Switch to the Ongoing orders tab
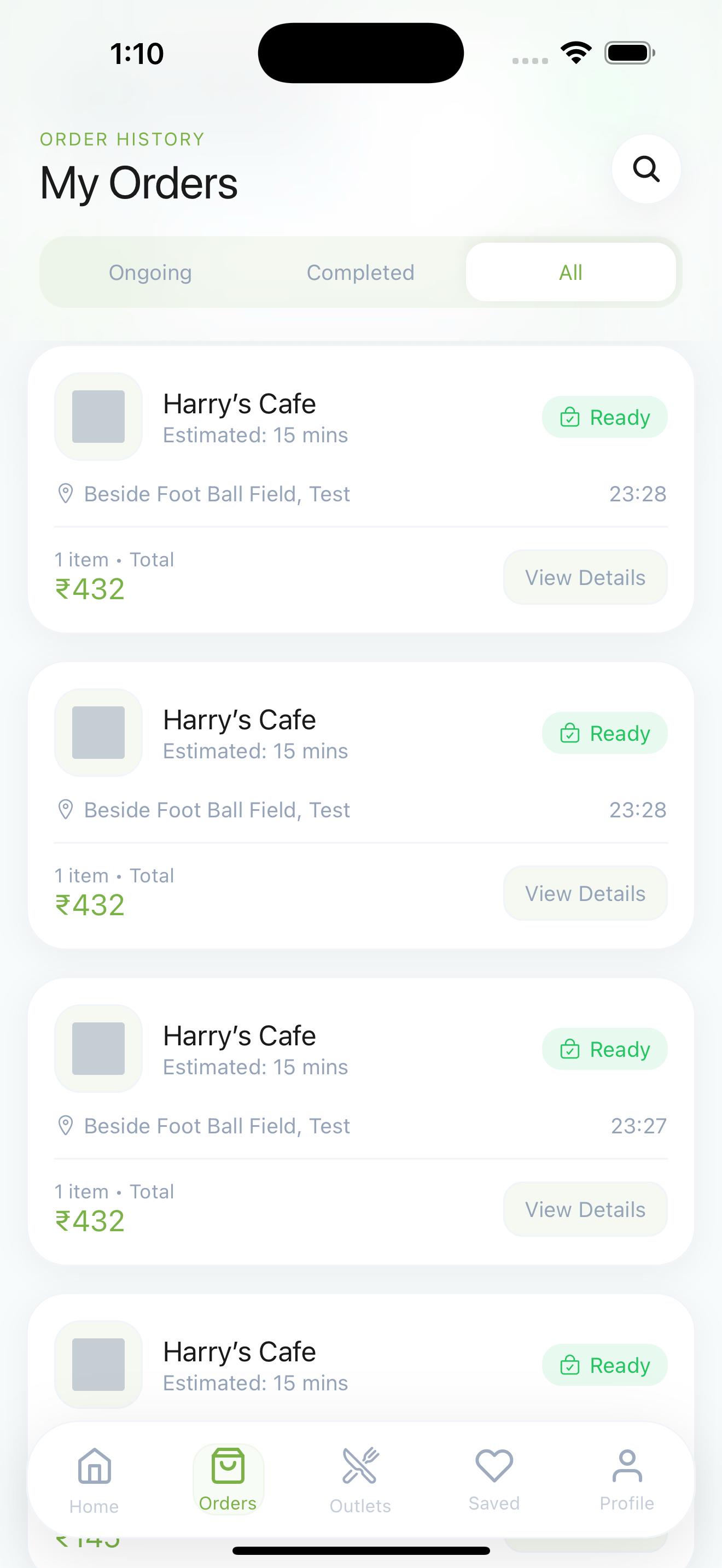The width and height of the screenshot is (722, 1568). [150, 272]
